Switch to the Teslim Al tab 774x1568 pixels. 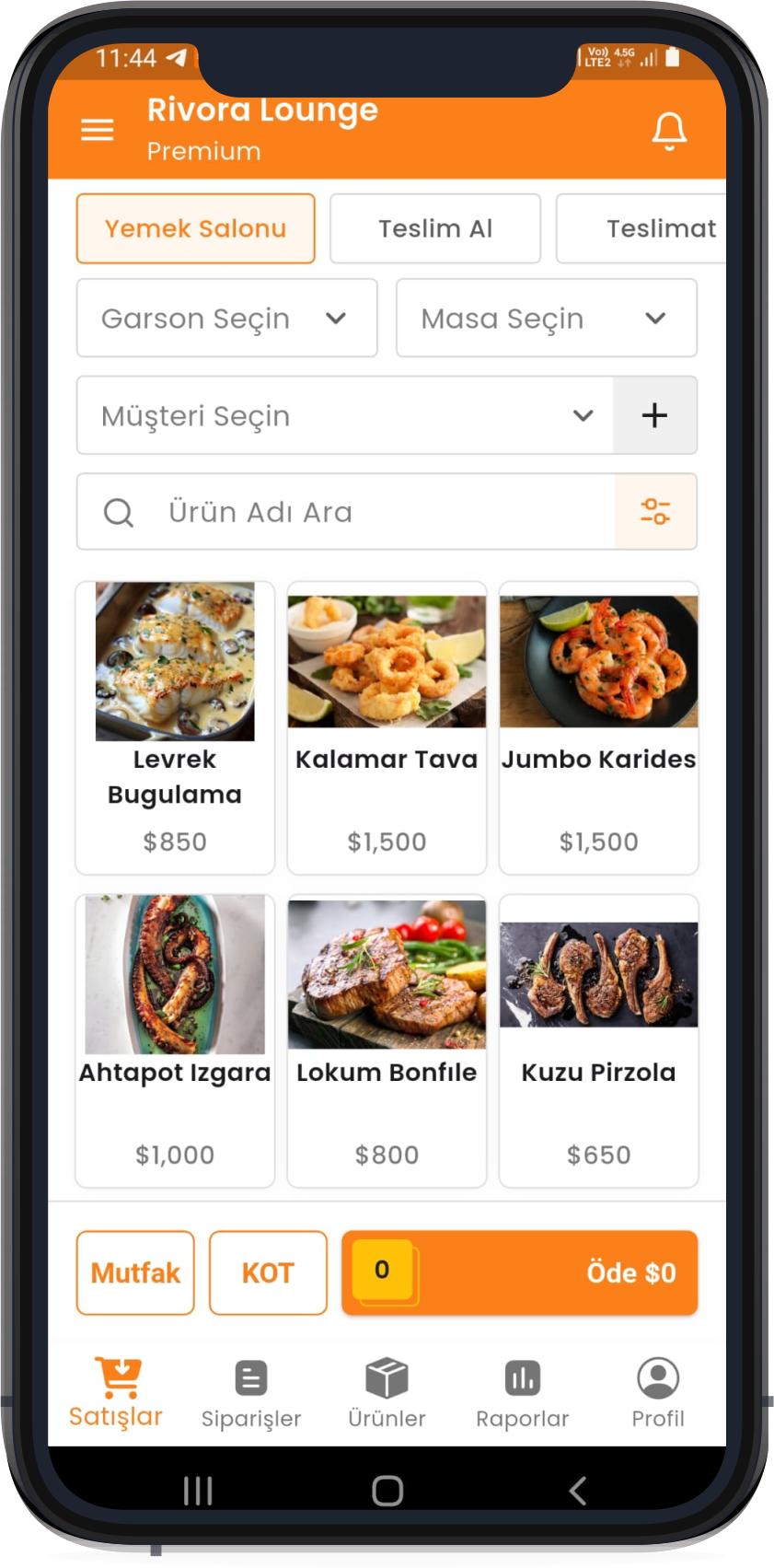click(x=435, y=228)
